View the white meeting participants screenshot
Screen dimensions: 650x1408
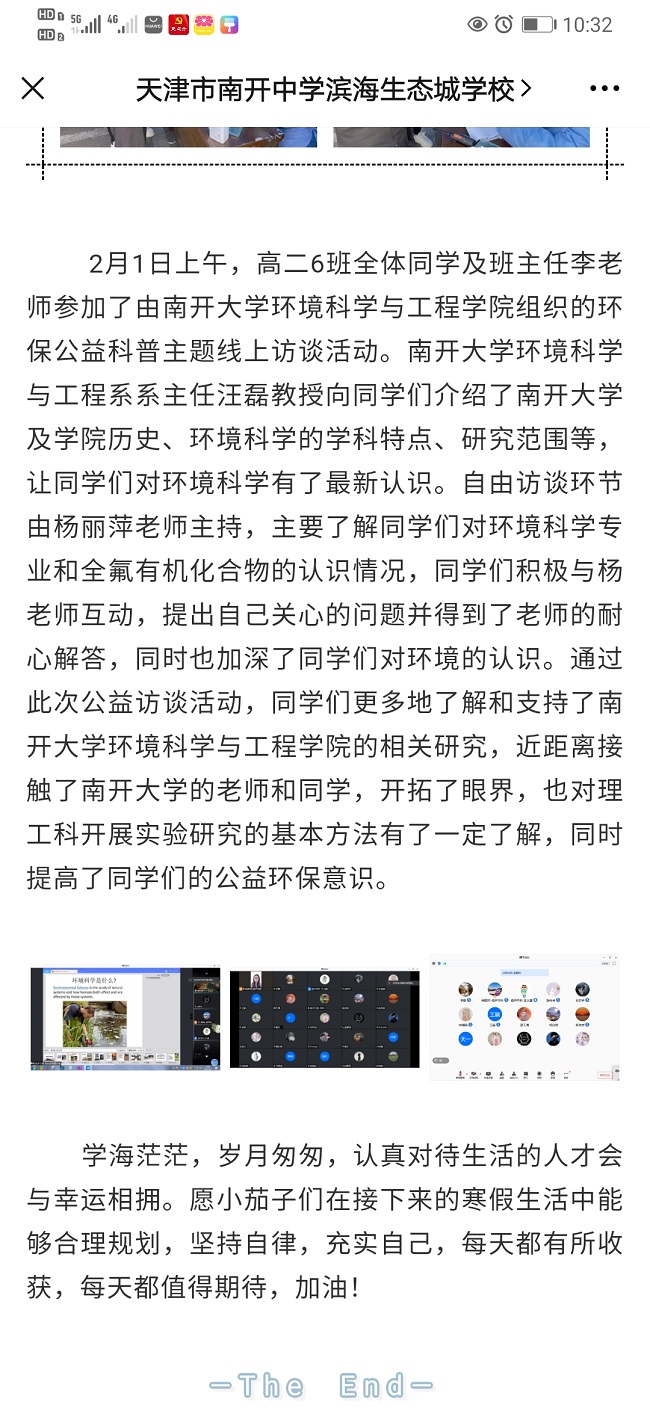(x=525, y=1018)
